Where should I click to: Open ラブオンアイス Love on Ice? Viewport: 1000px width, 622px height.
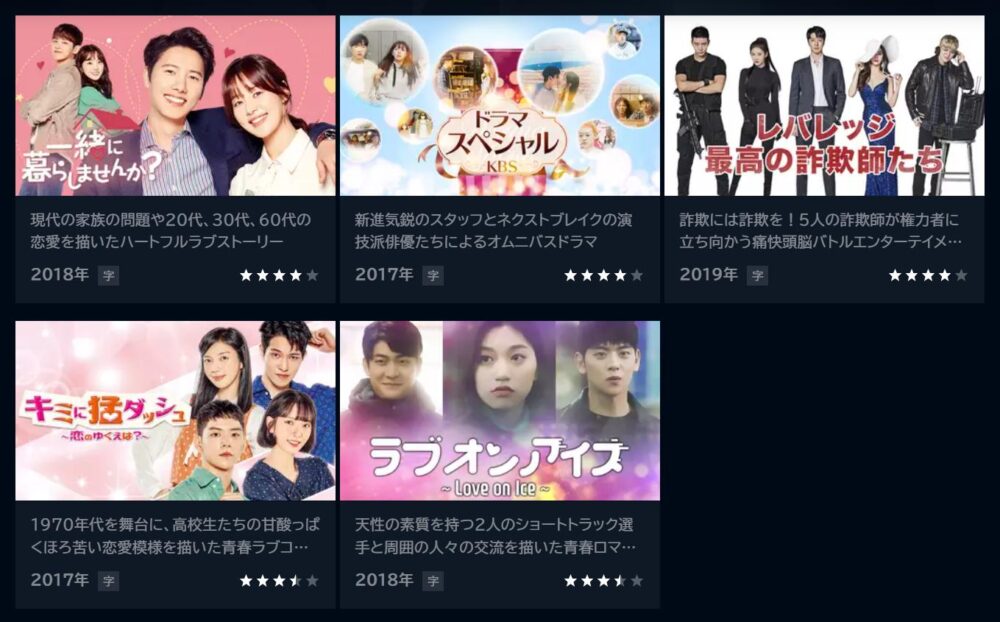(x=499, y=411)
